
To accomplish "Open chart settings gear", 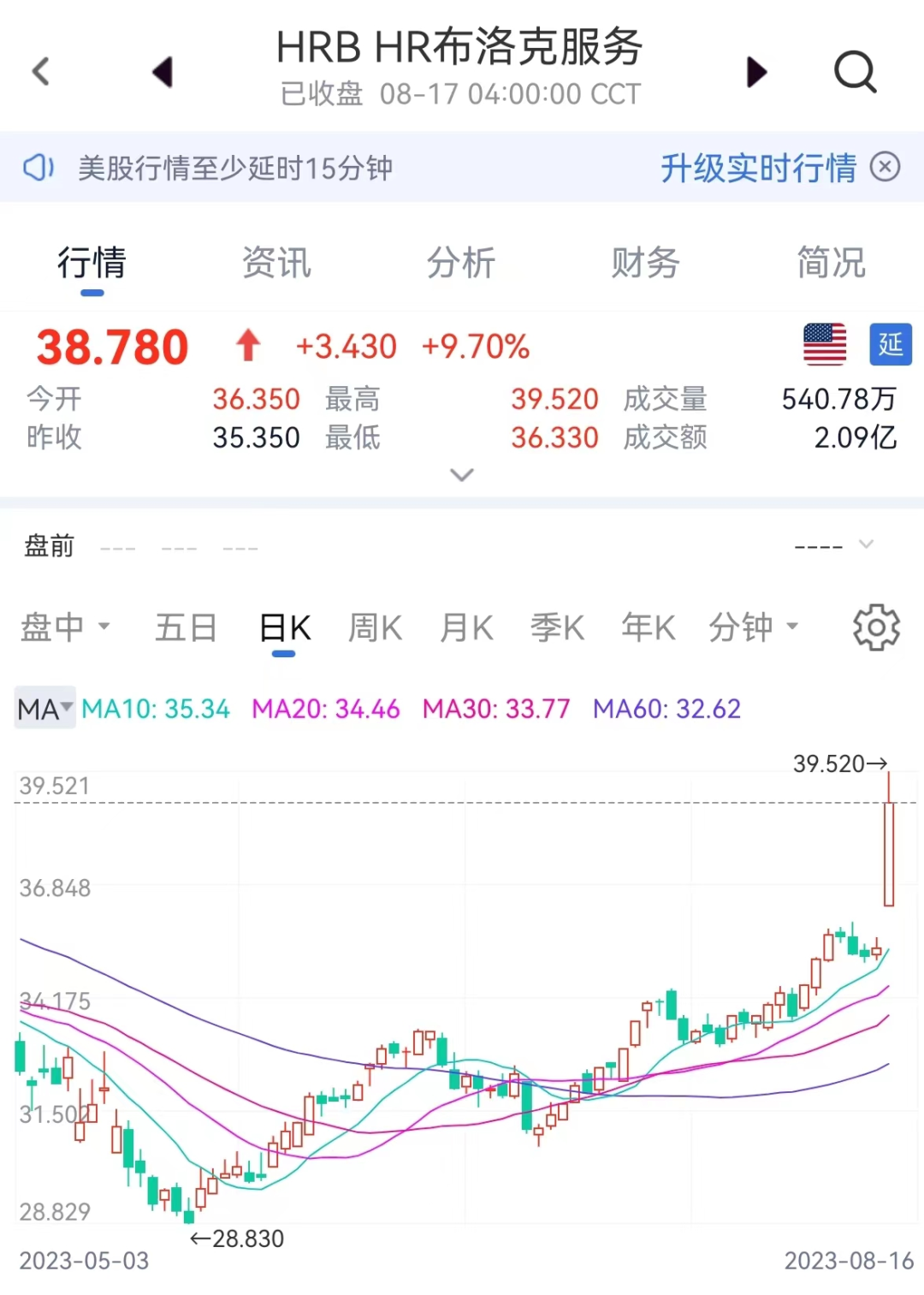I will pos(876,627).
